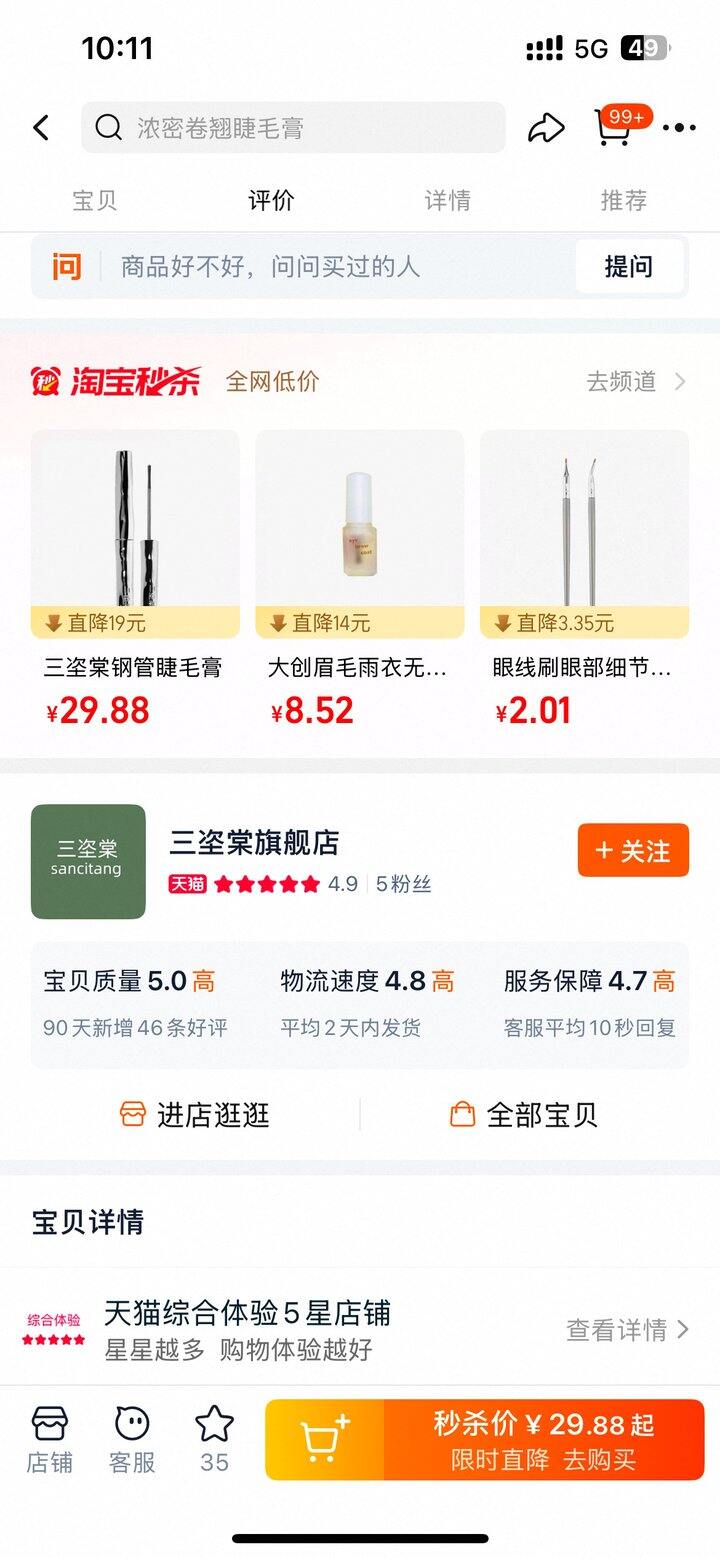Follow the store via +关注 button
This screenshot has height=1558, width=720.
pyautogui.click(x=633, y=851)
